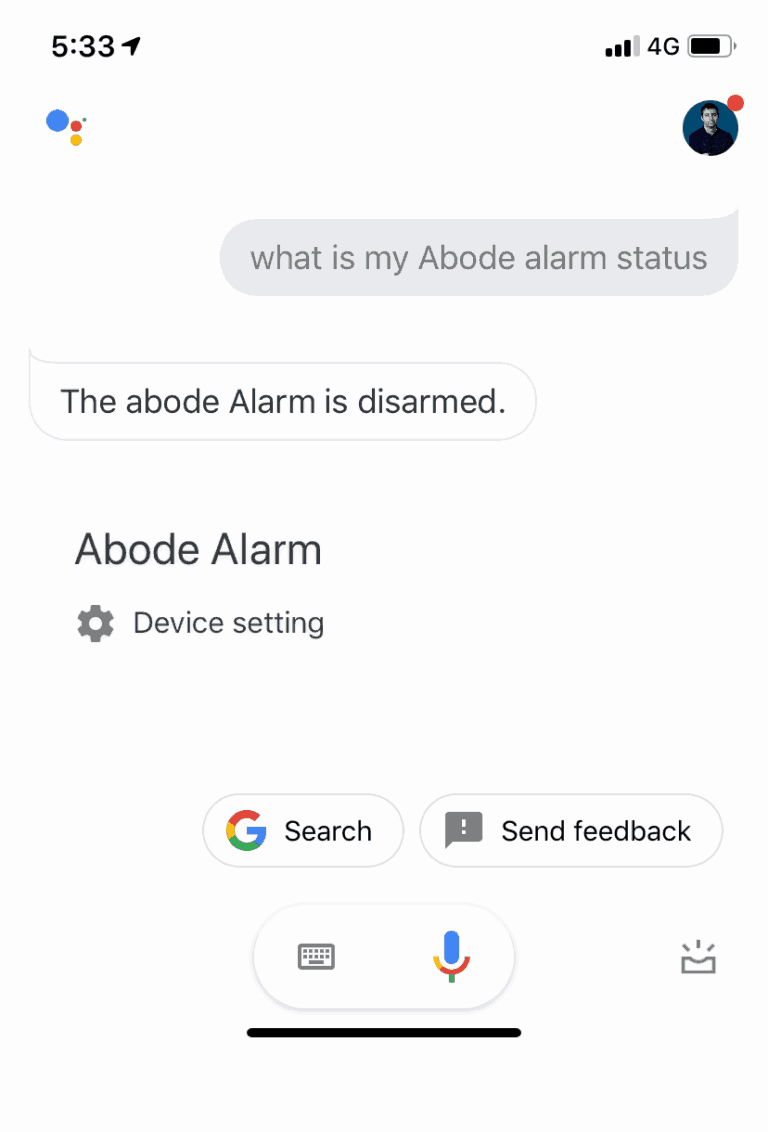This screenshot has height=1132, width=768.
Task: Send feedback about this response
Action: pos(571,830)
